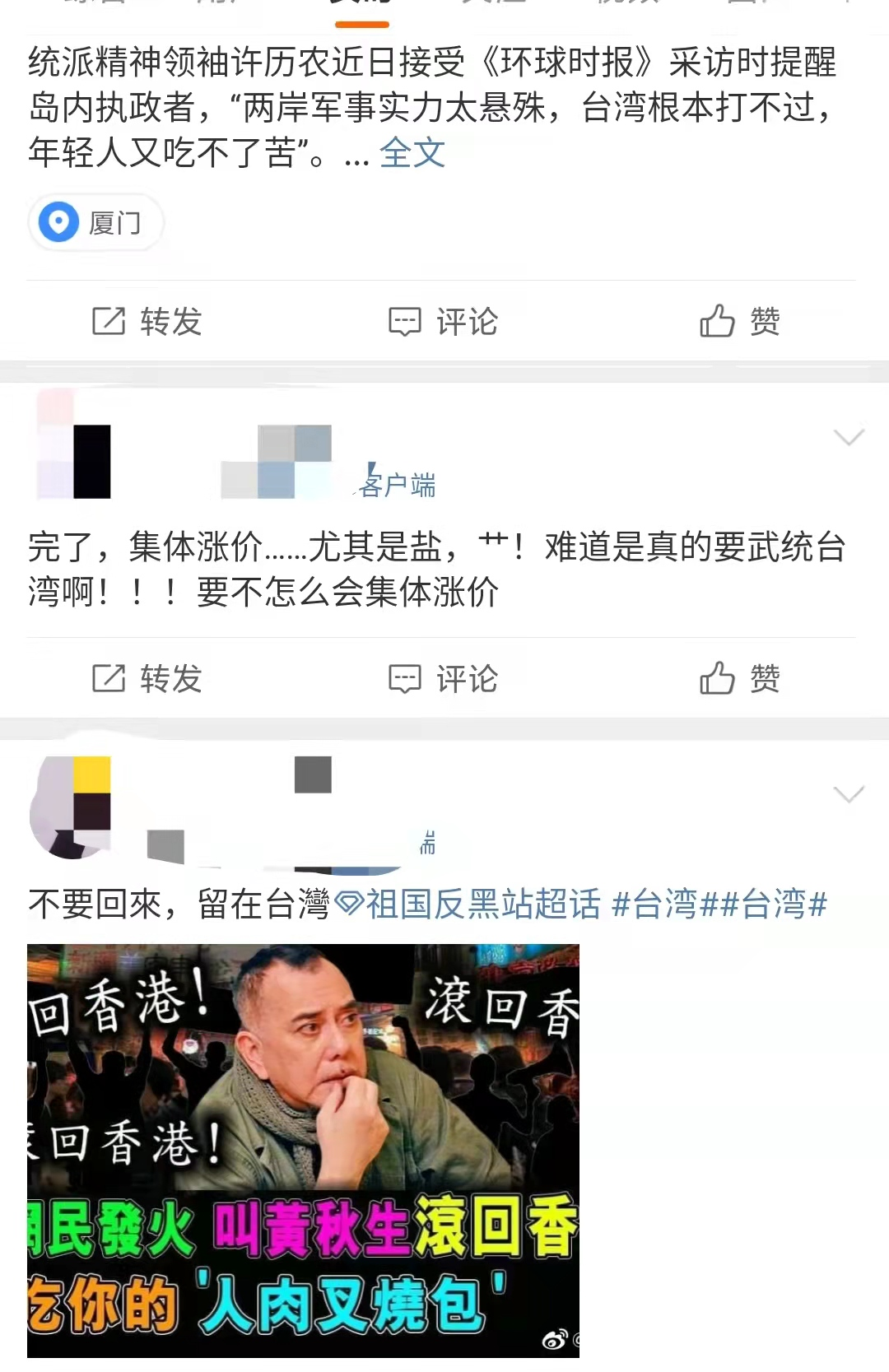Like (赞) the 许历农 interview post
889x1372 pixels.
(740, 321)
